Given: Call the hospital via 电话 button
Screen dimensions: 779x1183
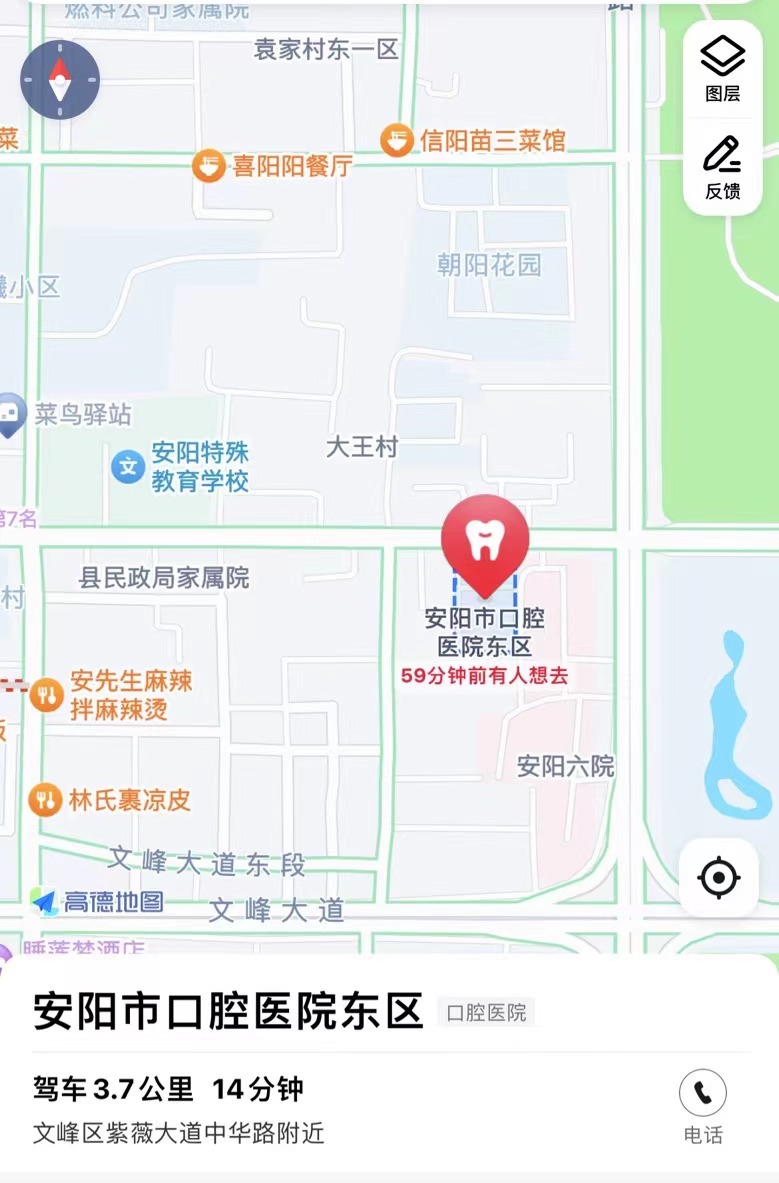Looking at the screenshot, I should pos(703,1105).
